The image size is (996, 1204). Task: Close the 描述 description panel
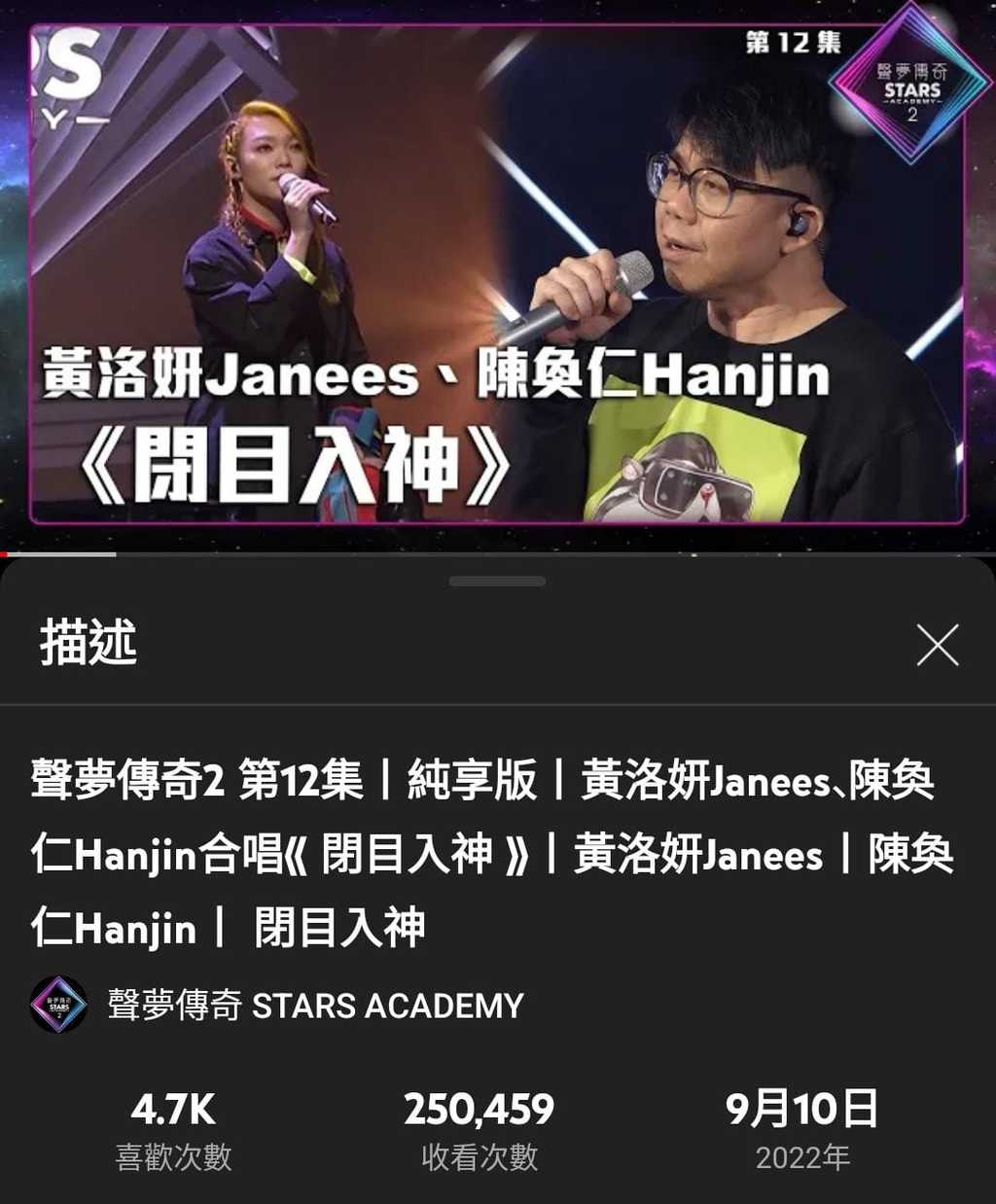pyautogui.click(x=937, y=645)
